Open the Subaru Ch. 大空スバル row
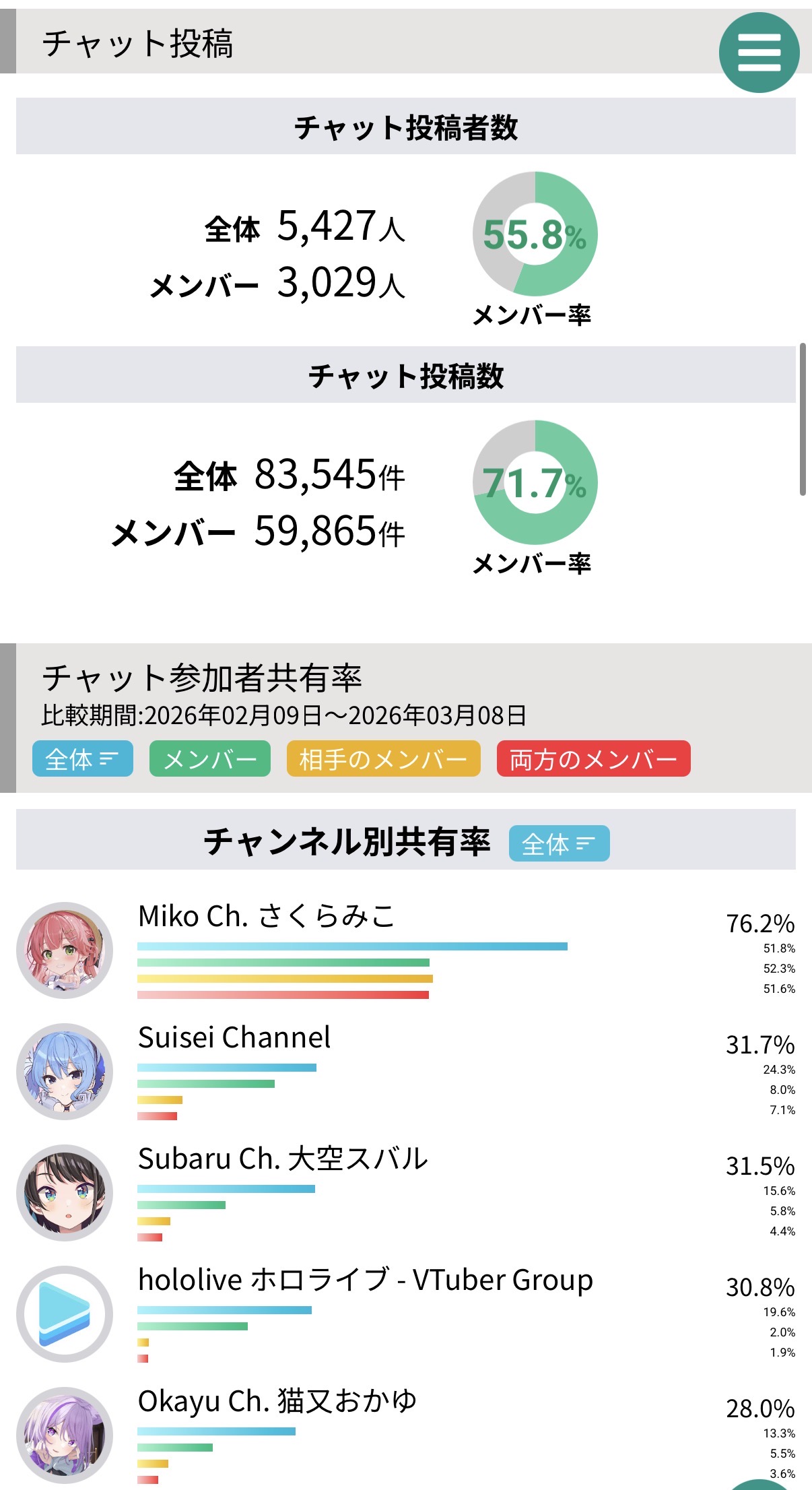The height and width of the screenshot is (1490, 812). [x=406, y=1192]
